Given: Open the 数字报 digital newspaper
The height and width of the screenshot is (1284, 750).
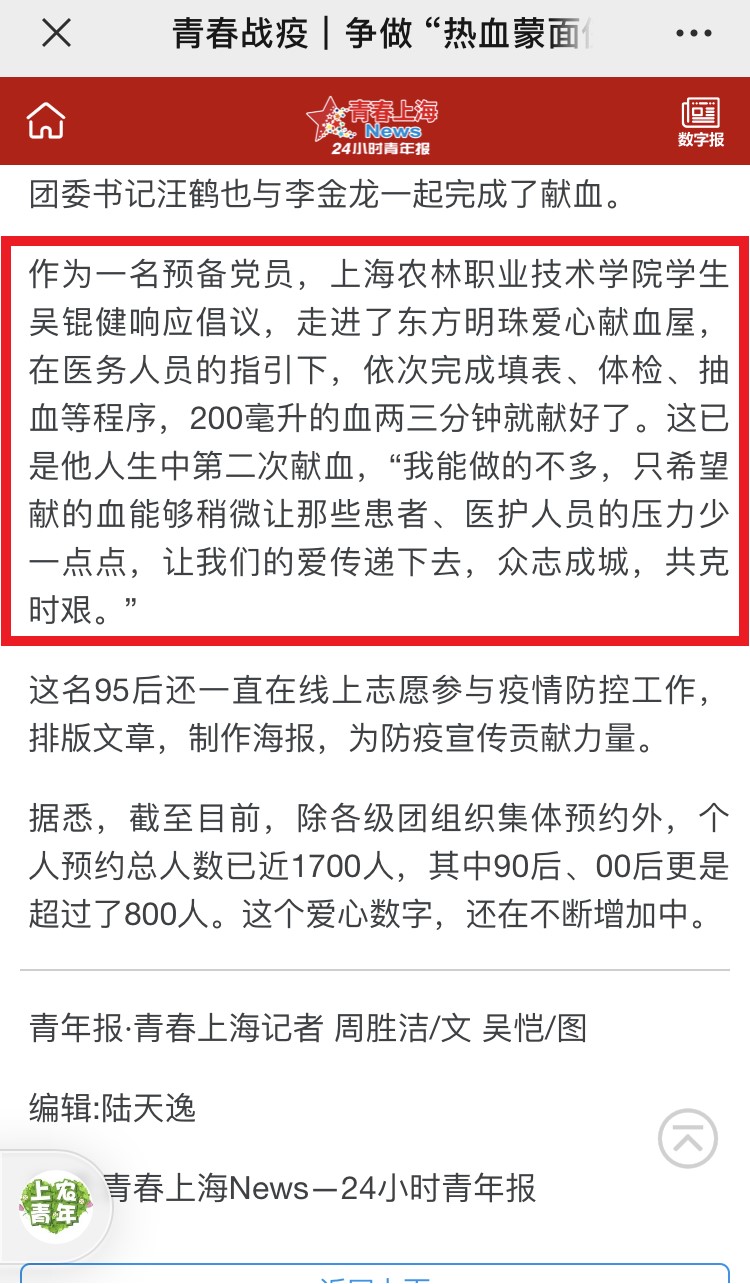Looking at the screenshot, I should coord(700,122).
